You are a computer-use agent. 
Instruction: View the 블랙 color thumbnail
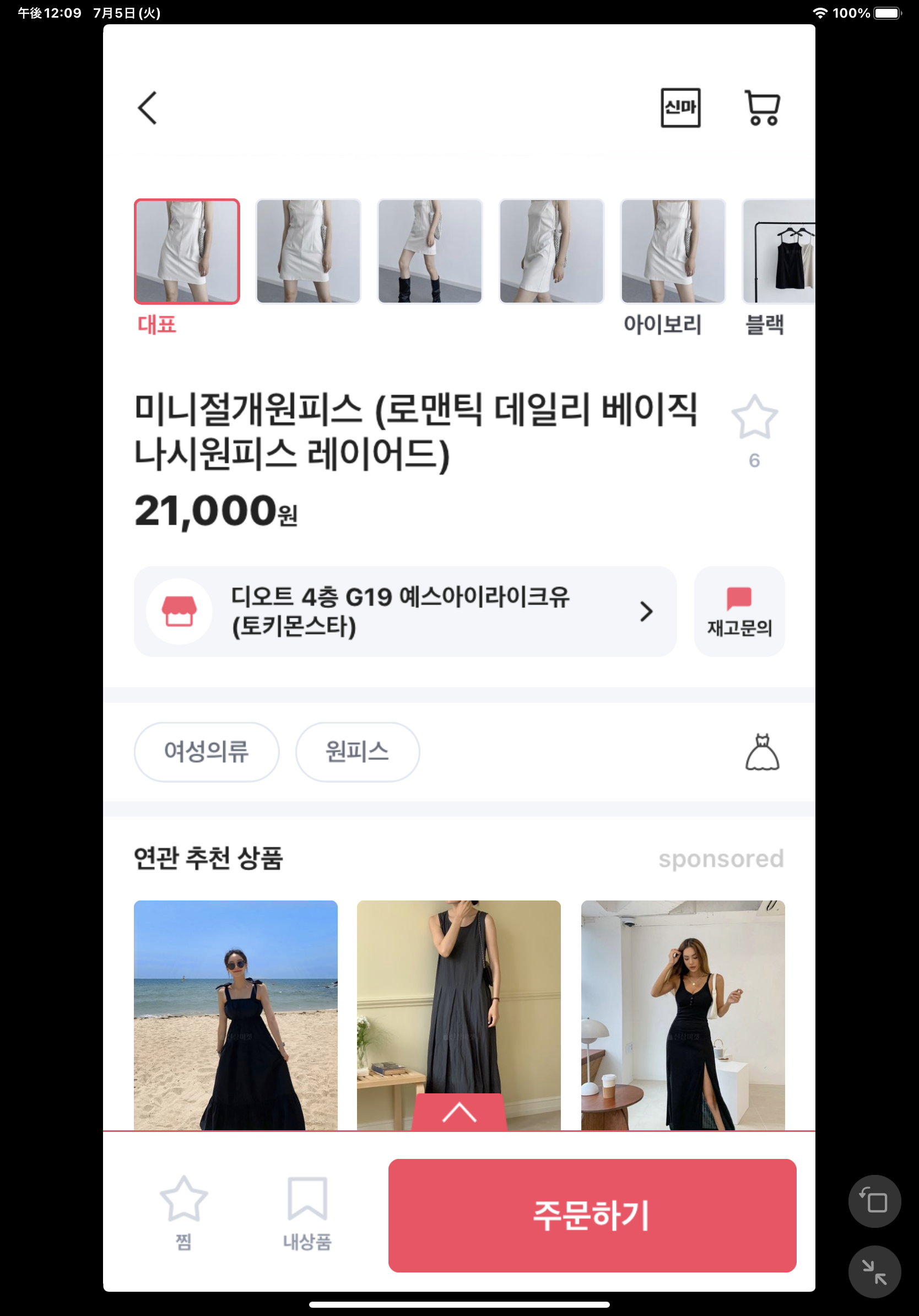coord(778,251)
